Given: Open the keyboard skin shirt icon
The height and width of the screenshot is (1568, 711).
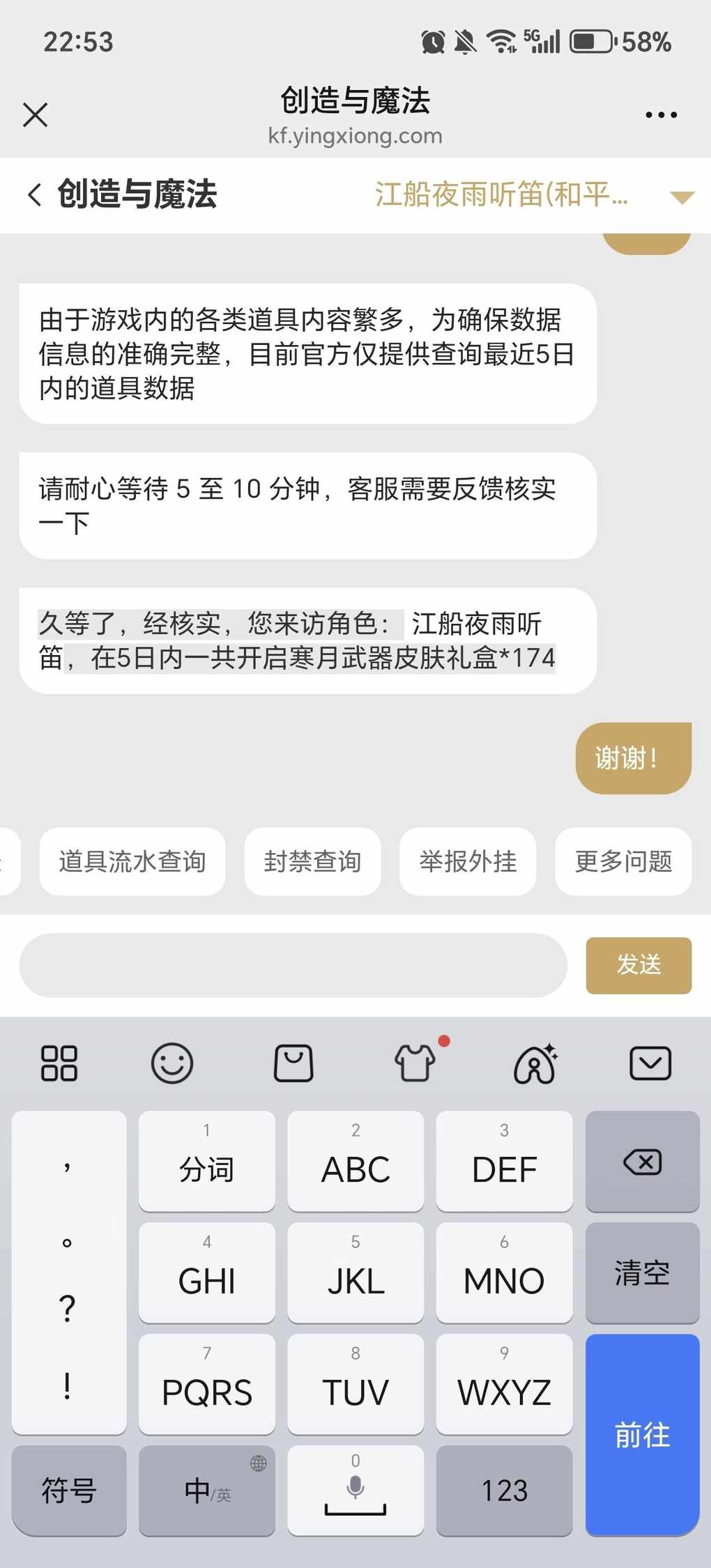Looking at the screenshot, I should coord(415,1063).
